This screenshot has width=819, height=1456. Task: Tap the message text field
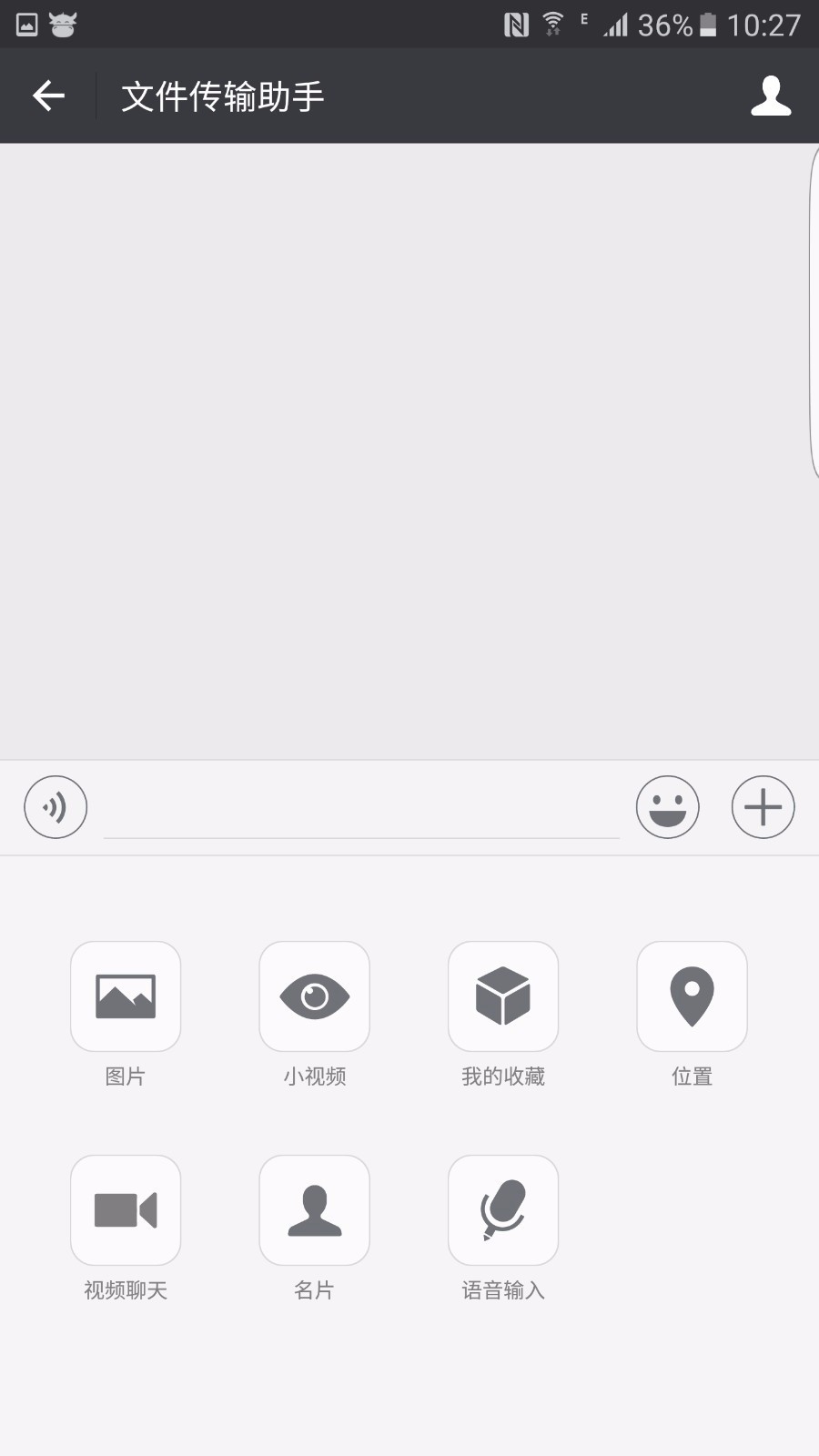361,807
